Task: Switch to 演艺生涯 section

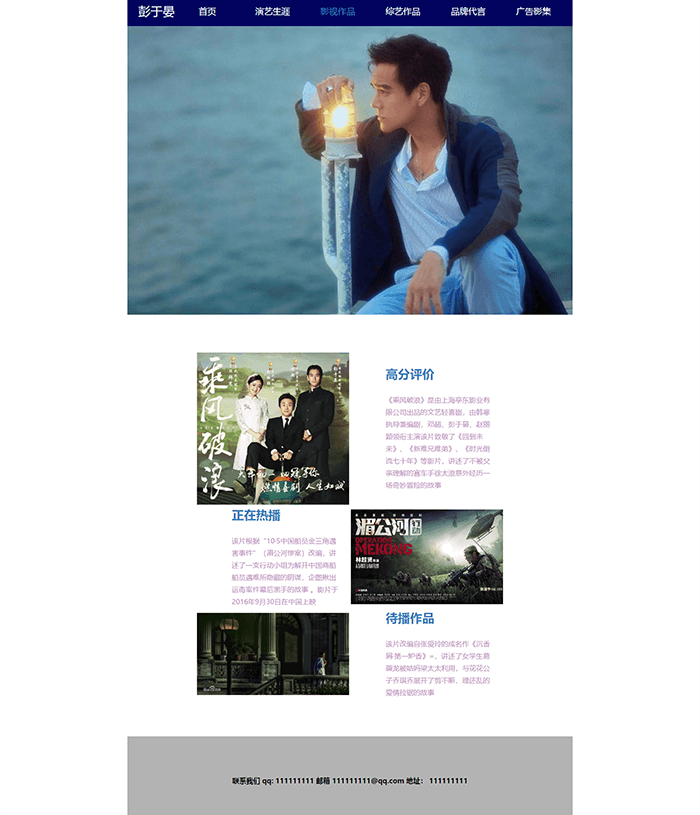Action: tap(272, 12)
